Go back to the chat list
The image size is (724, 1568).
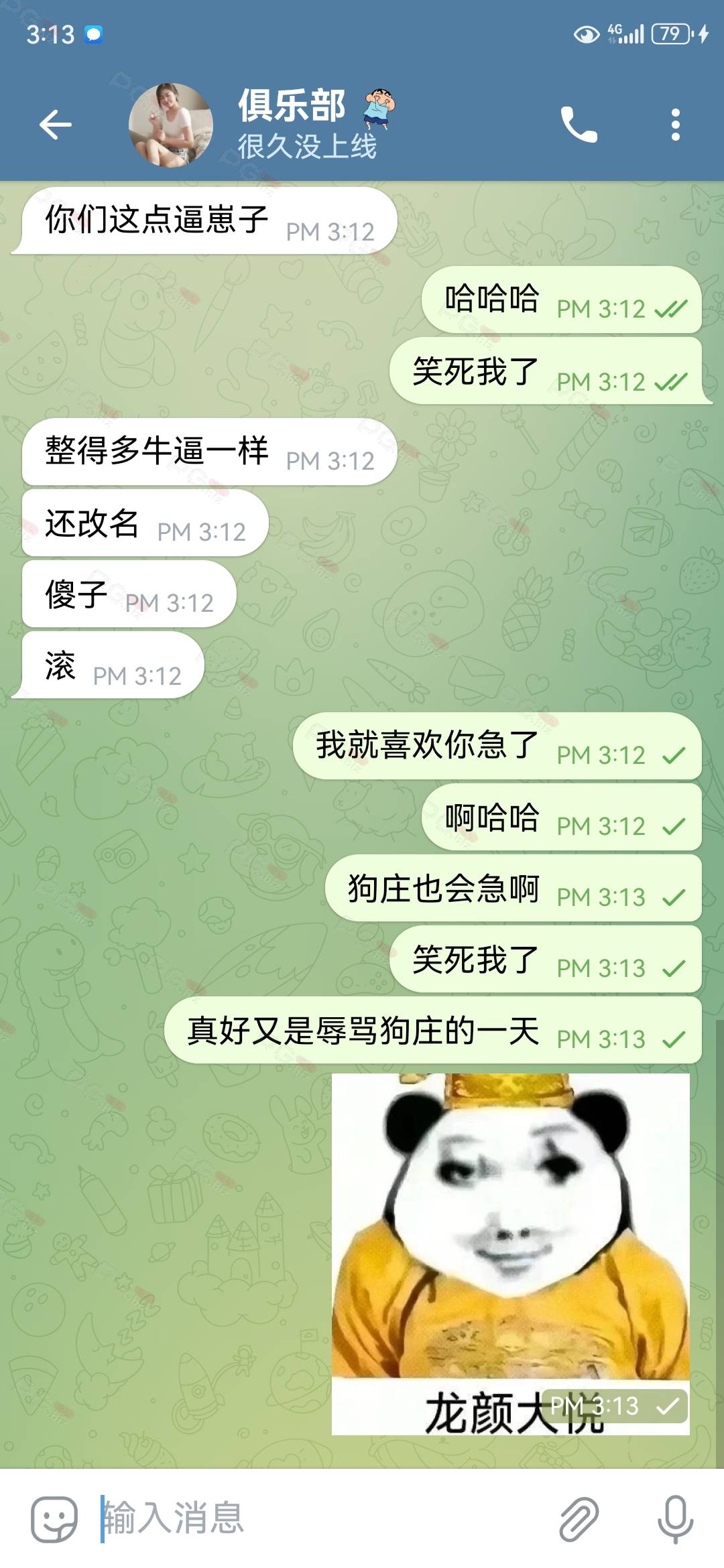pos(55,125)
